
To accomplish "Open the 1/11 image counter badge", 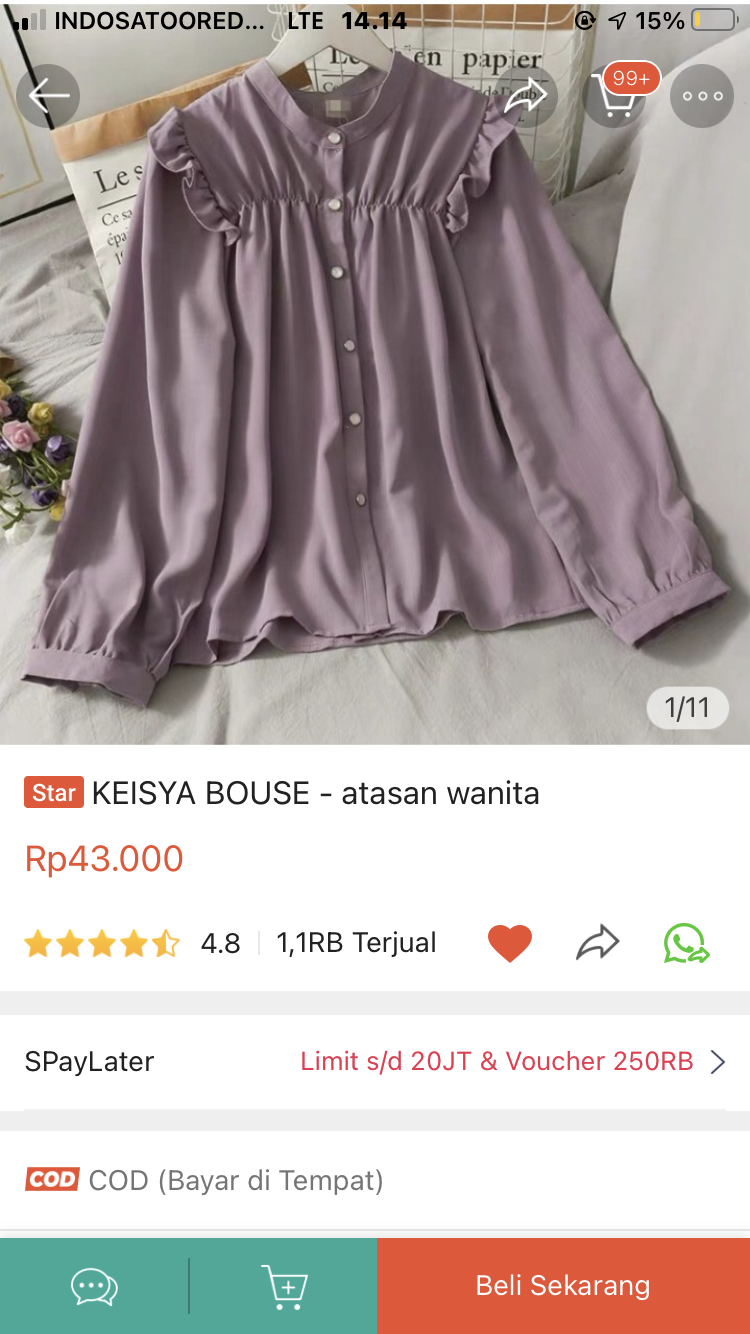I will click(687, 706).
